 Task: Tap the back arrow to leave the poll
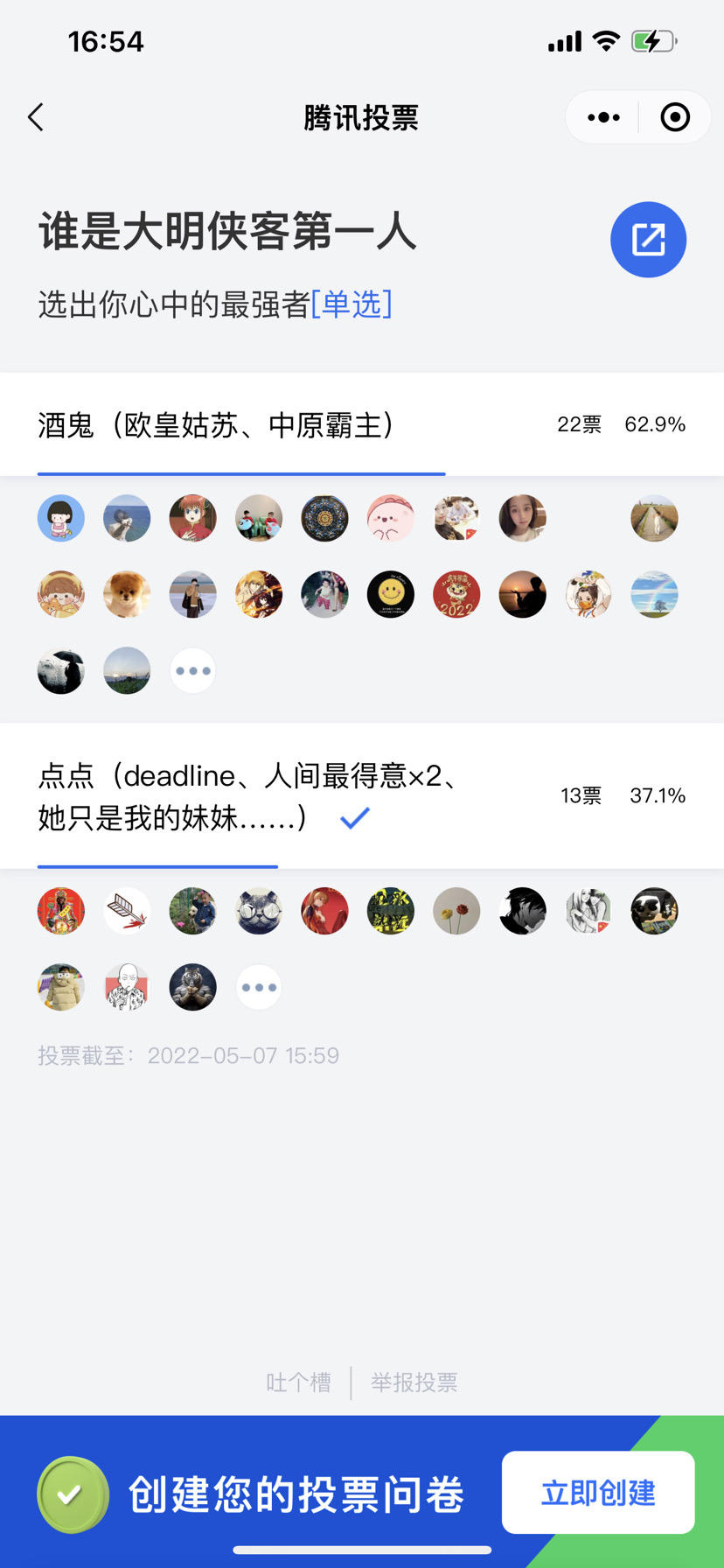coord(35,116)
